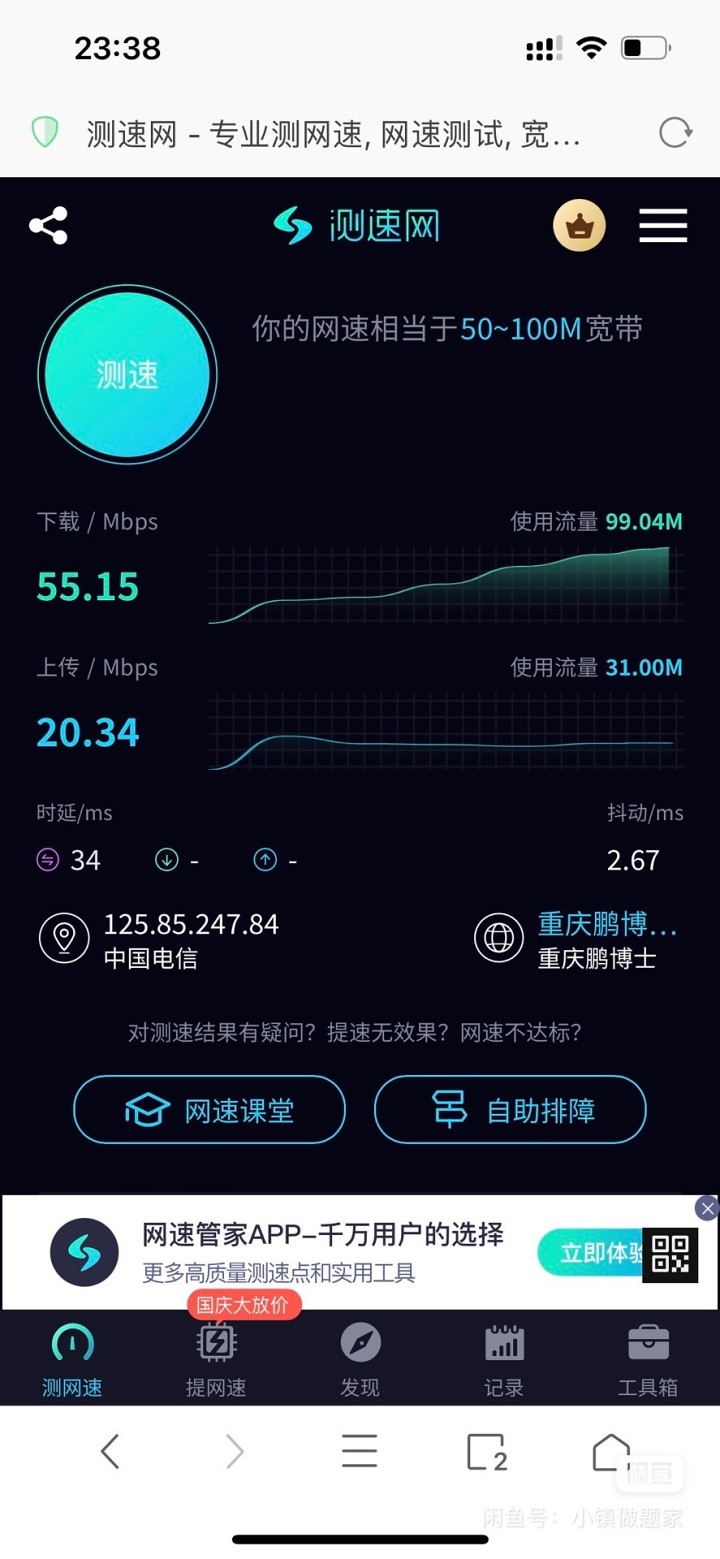This screenshot has height=1559, width=720.
Task: Switch to the 提网速 tab
Action: pos(216,1357)
